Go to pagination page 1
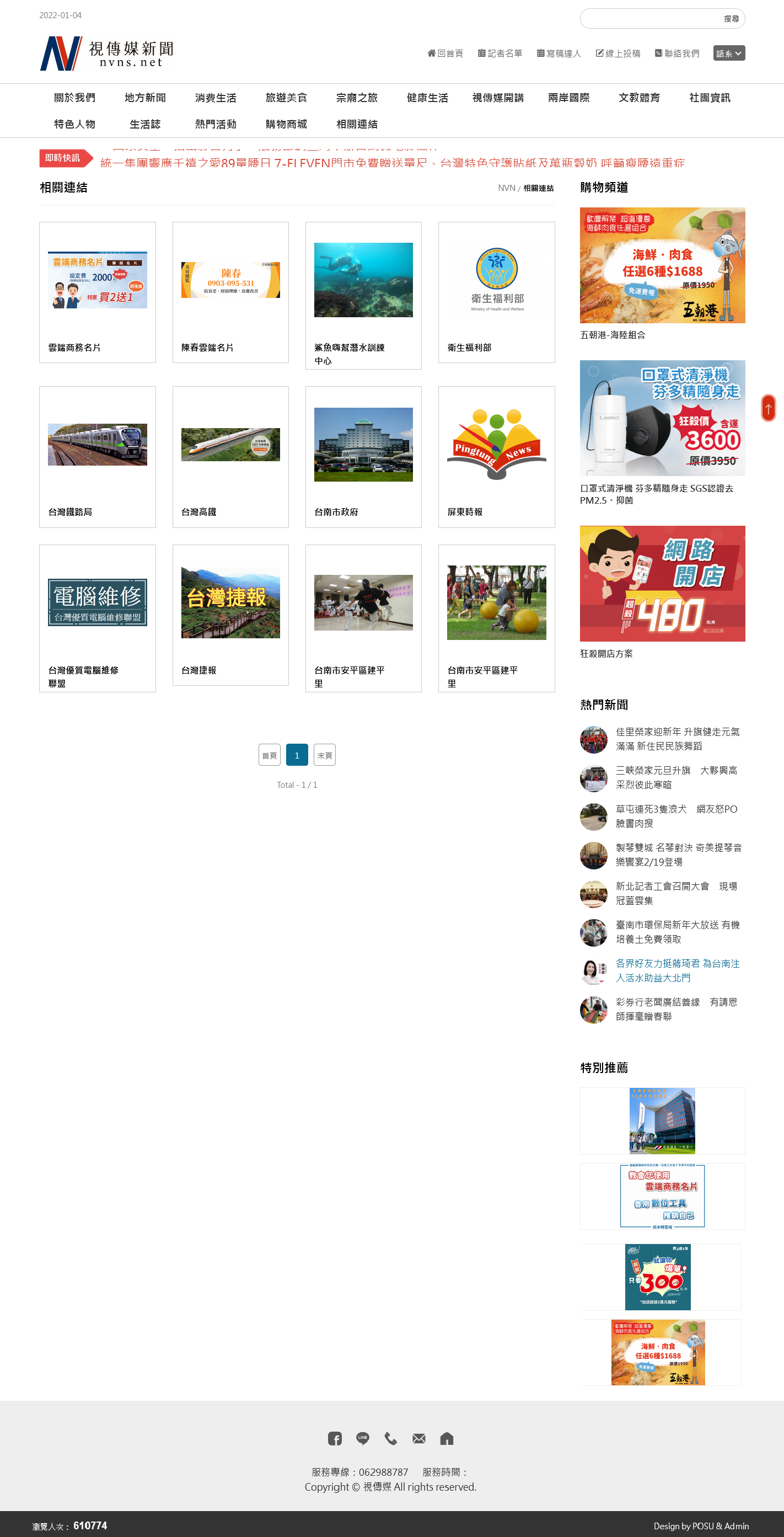This screenshot has height=1537, width=784. click(x=297, y=755)
